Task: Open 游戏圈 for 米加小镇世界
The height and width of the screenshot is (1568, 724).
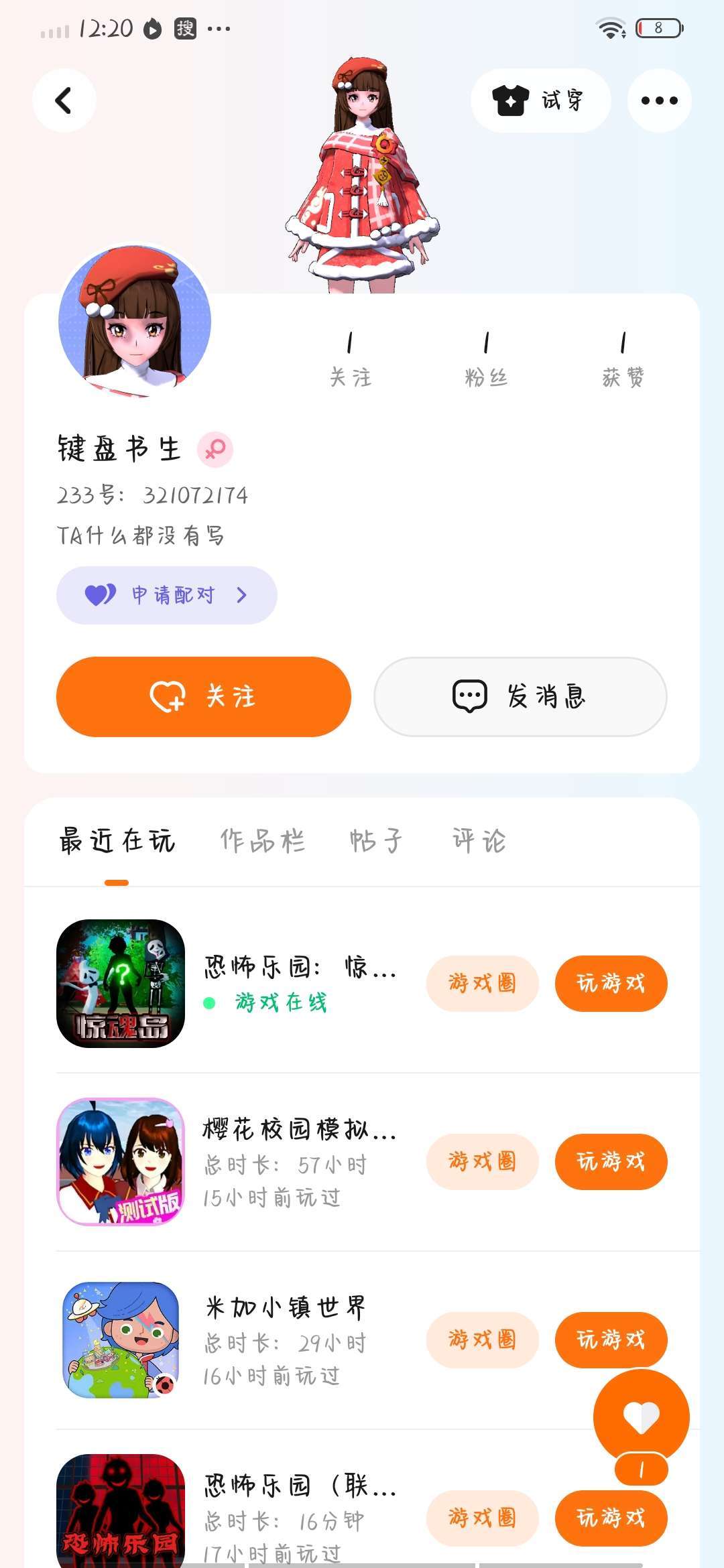Action: (482, 1340)
